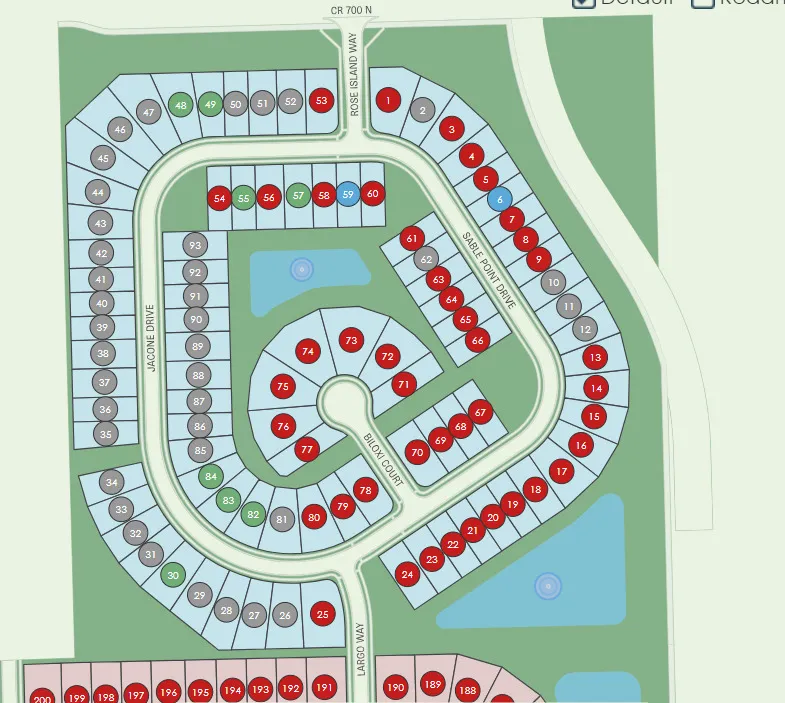Open the green lot 48 marker
785x703 pixels.
coord(180,106)
